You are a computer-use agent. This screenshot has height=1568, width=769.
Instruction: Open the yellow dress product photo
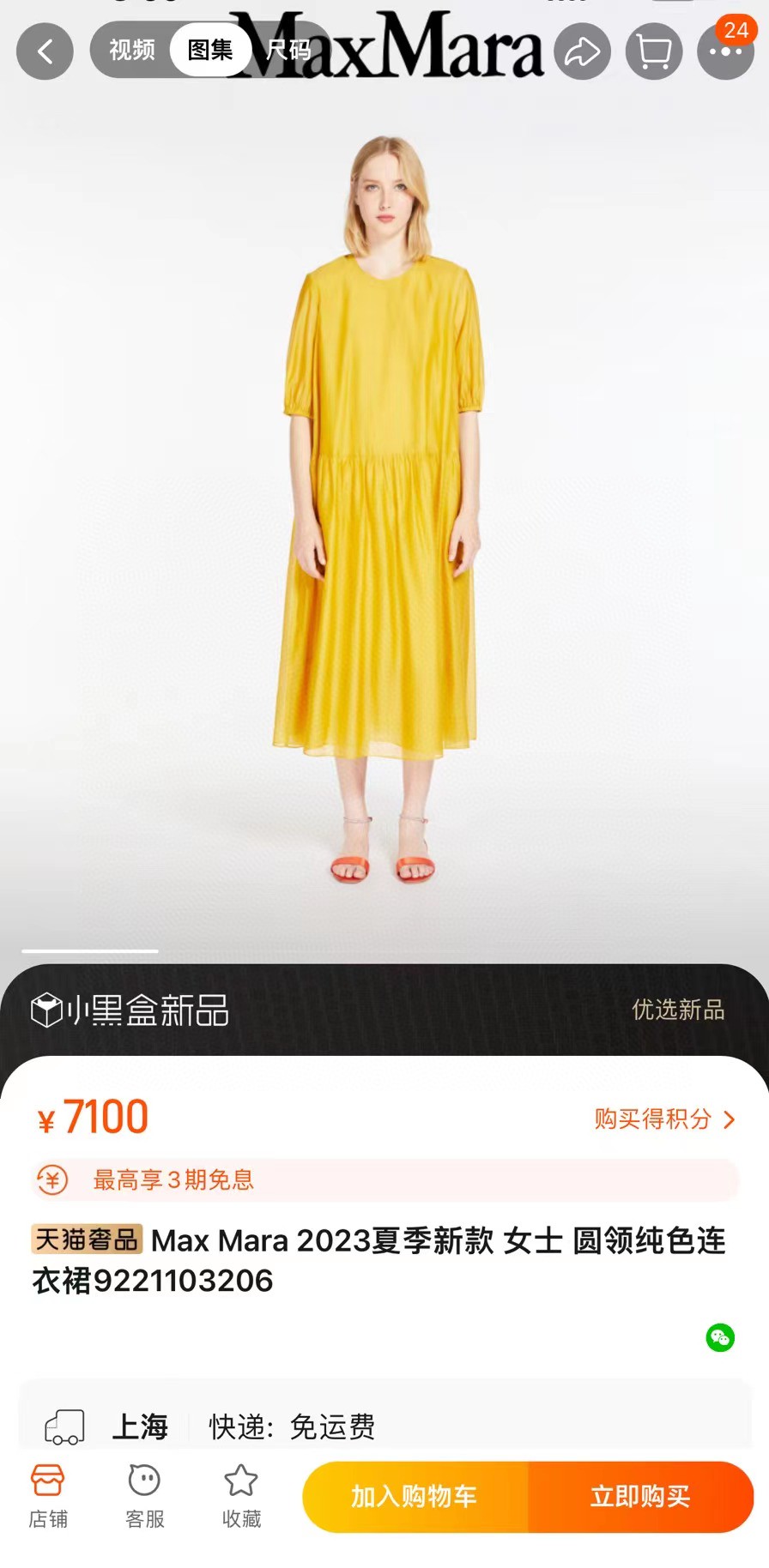pos(378,515)
